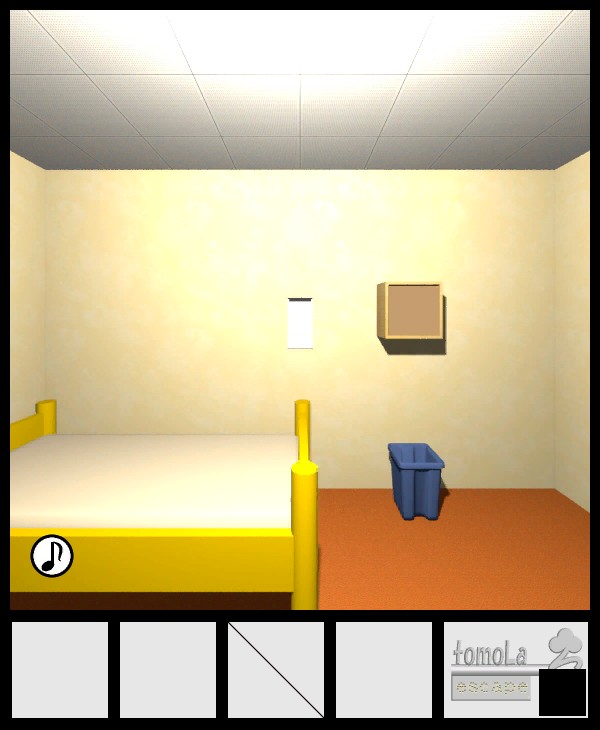Image resolution: width=600 pixels, height=730 pixels.
Task: Toggle the music note sound icon
Action: point(52,556)
